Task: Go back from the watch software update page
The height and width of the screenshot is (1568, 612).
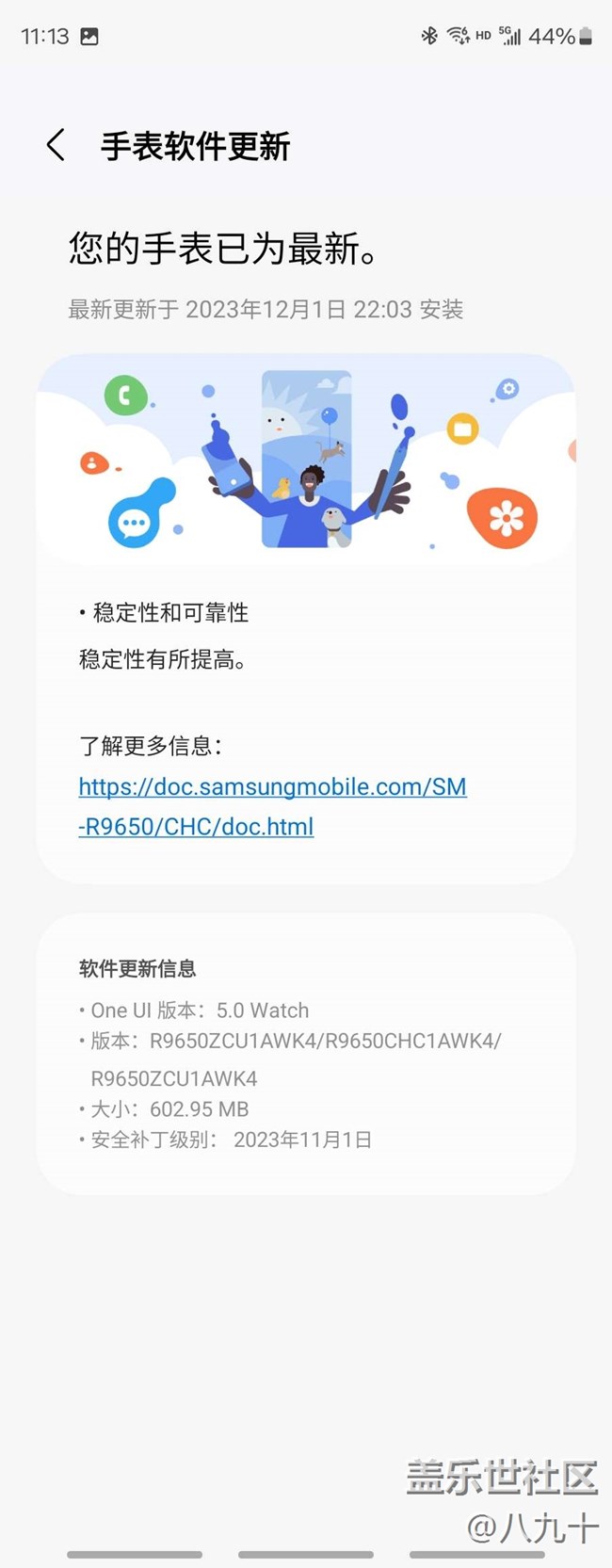Action: [56, 145]
